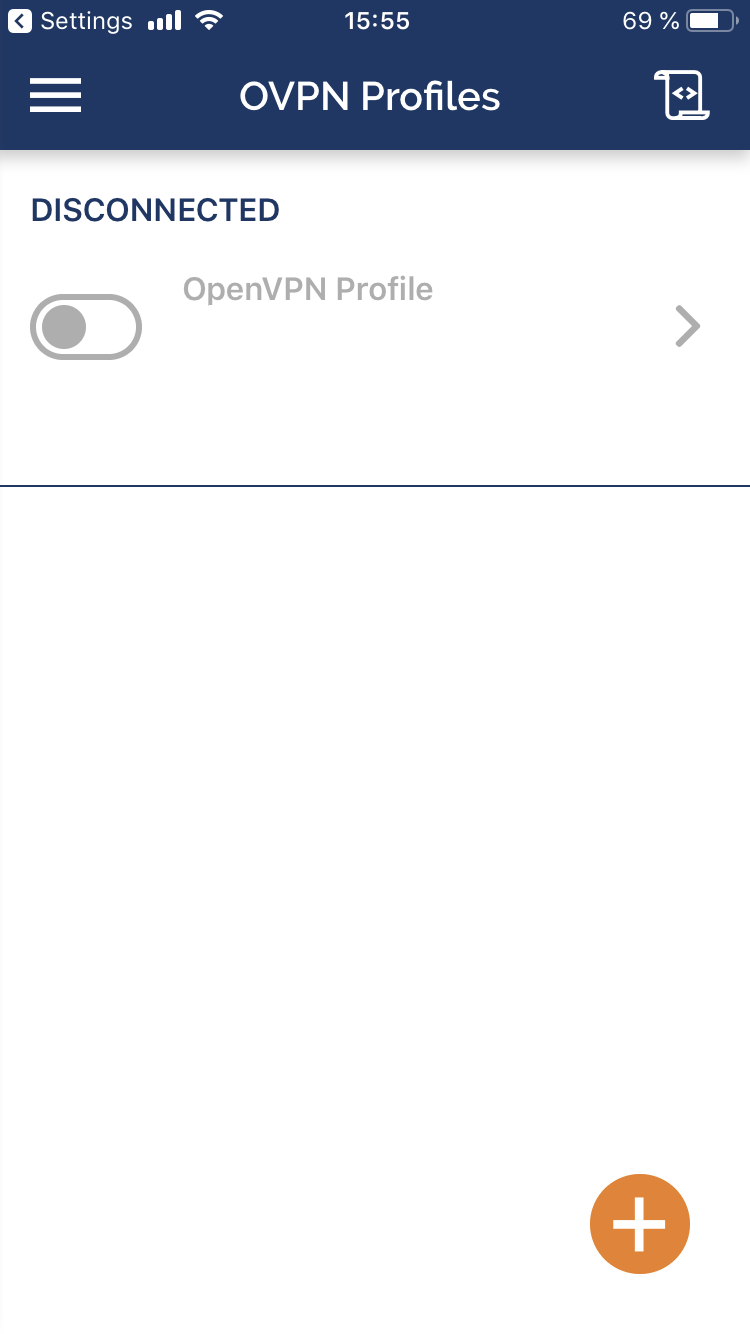Toggle the OpenVPN Profile connection switch
Viewport: 750px width, 1334px height.
tap(86, 327)
